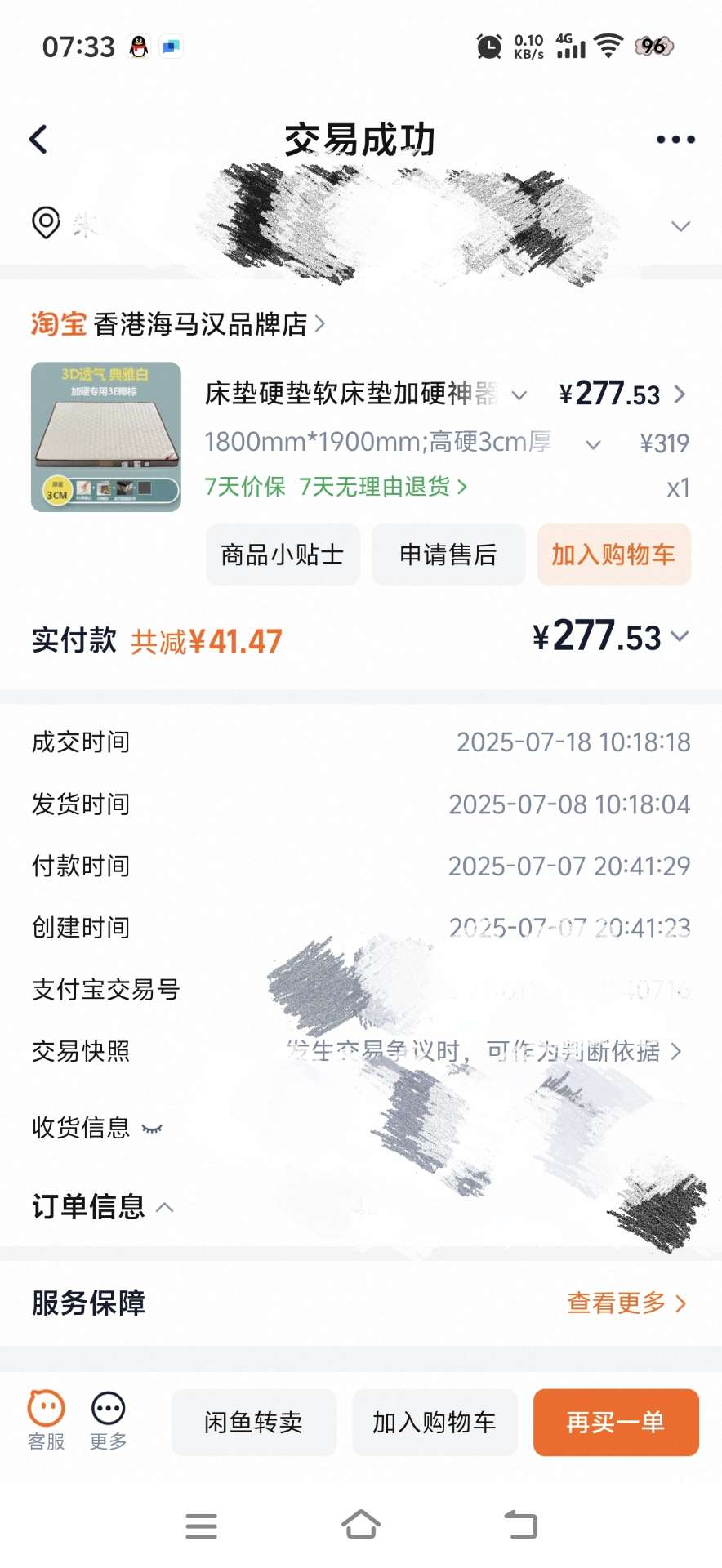Reveal hidden 收货信息 with eye icon

152,1129
